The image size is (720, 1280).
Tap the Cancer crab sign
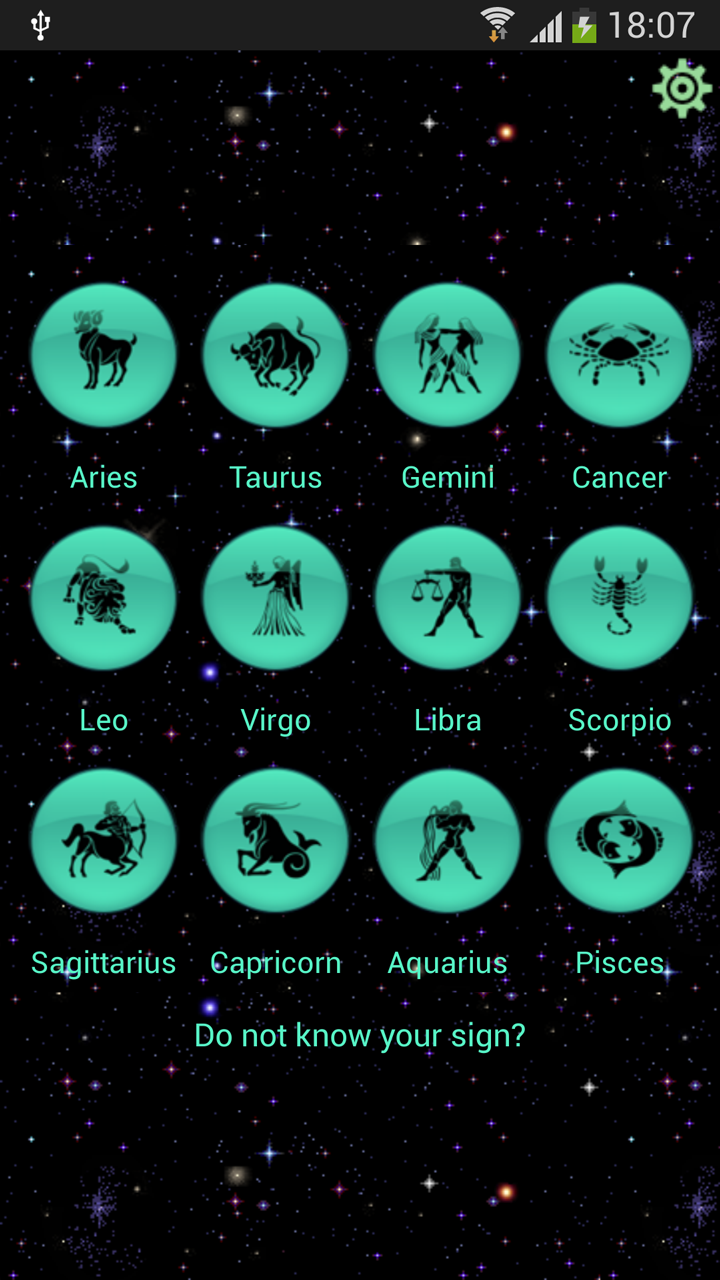click(619, 356)
